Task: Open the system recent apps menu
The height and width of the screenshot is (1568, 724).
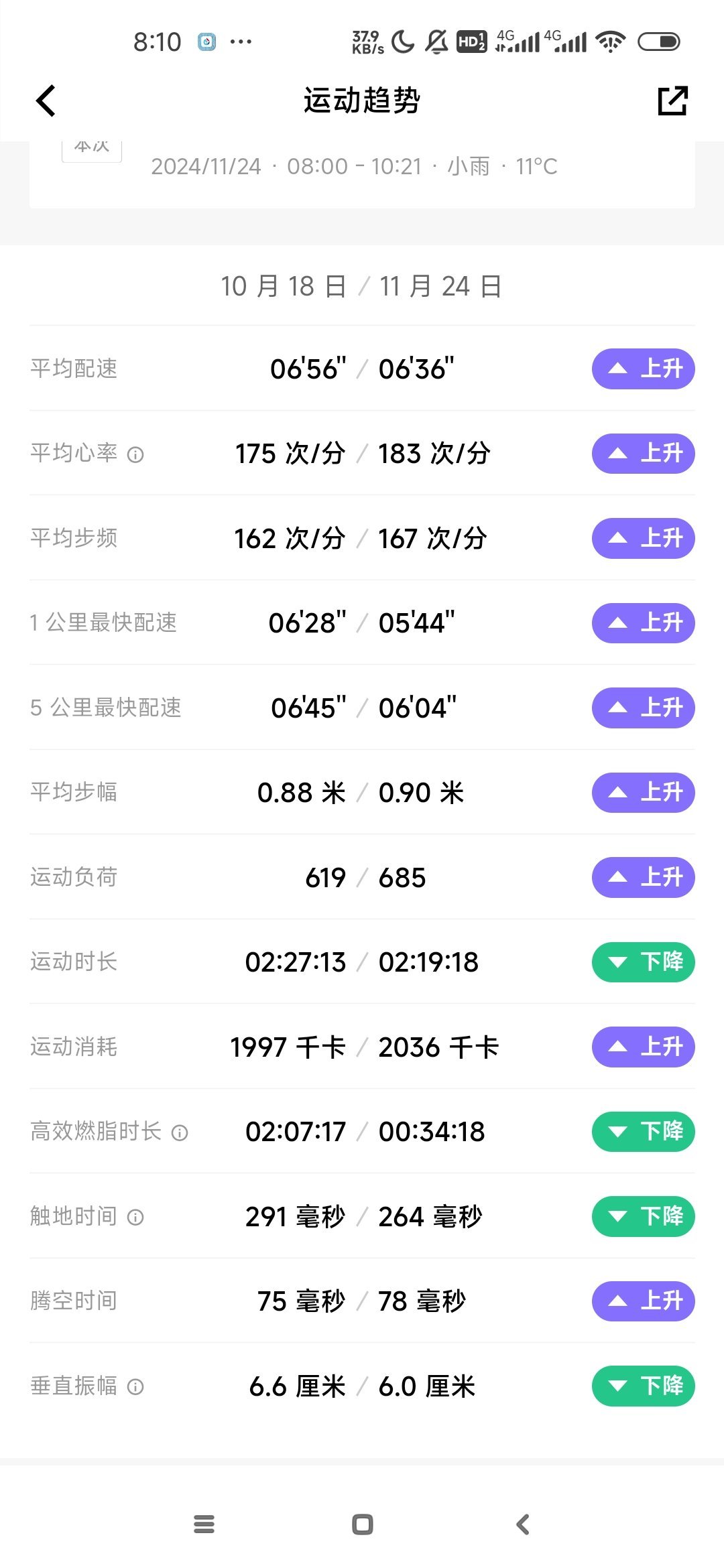Action: (x=204, y=1524)
